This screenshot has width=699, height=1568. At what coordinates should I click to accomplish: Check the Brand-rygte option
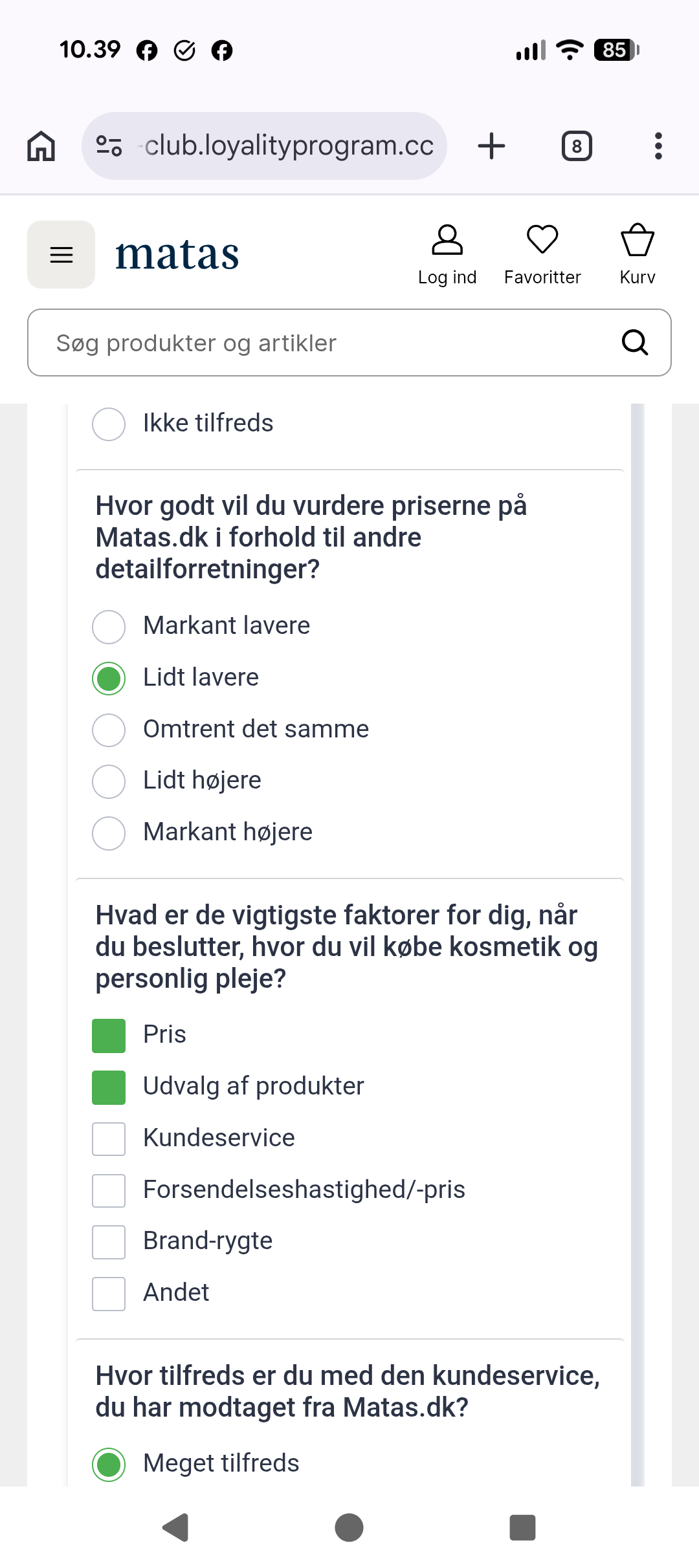(x=109, y=1242)
